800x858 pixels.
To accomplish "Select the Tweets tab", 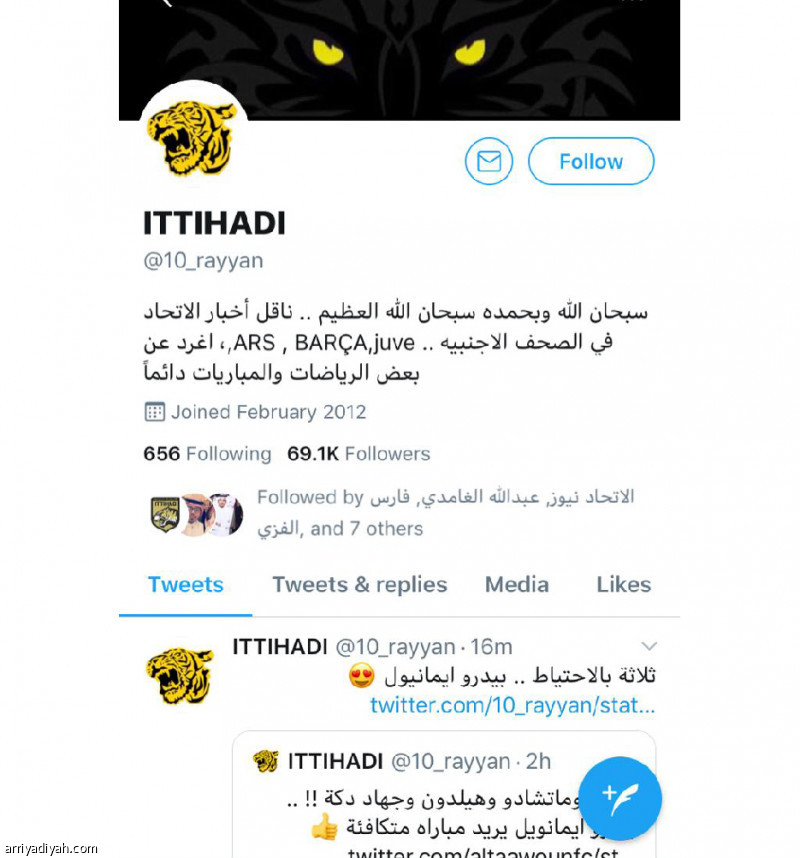I will pos(186,585).
